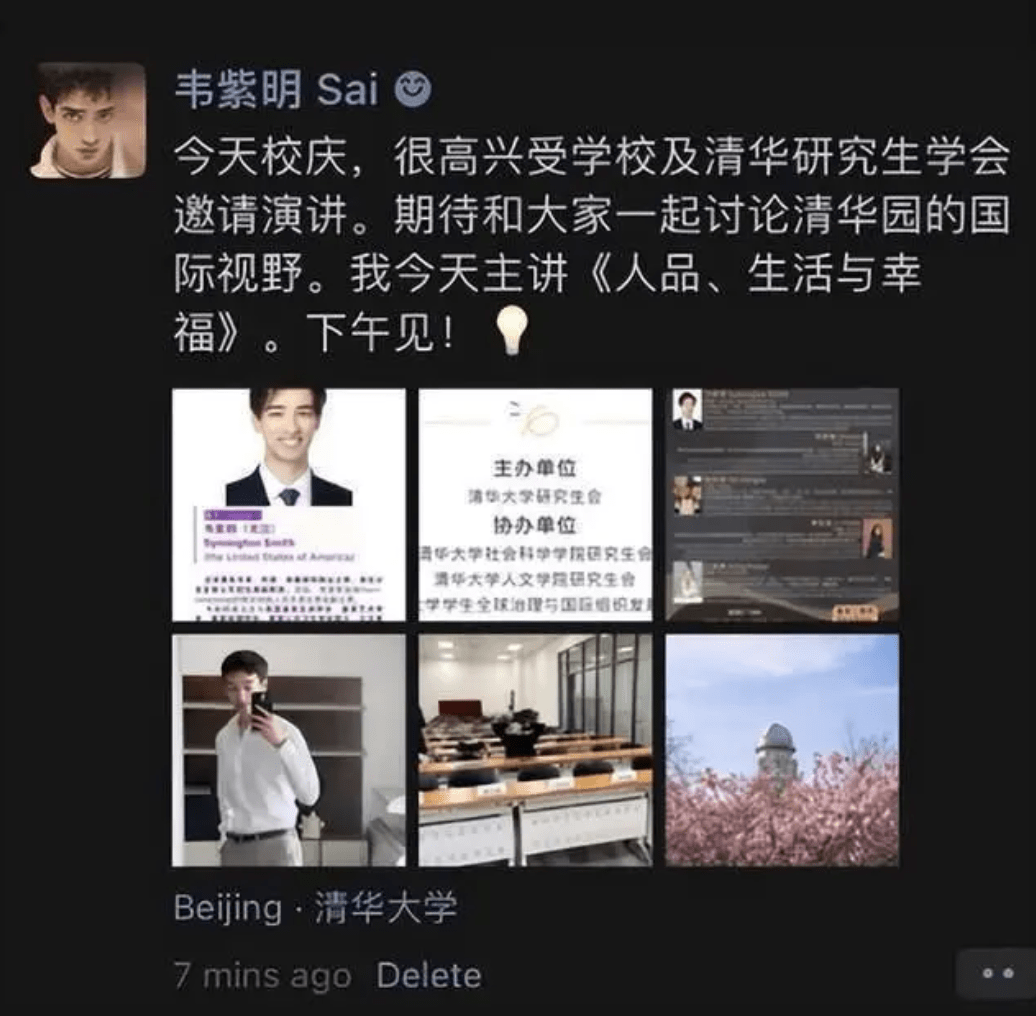
Task: Open the like and comment dots button
Action: tap(996, 973)
